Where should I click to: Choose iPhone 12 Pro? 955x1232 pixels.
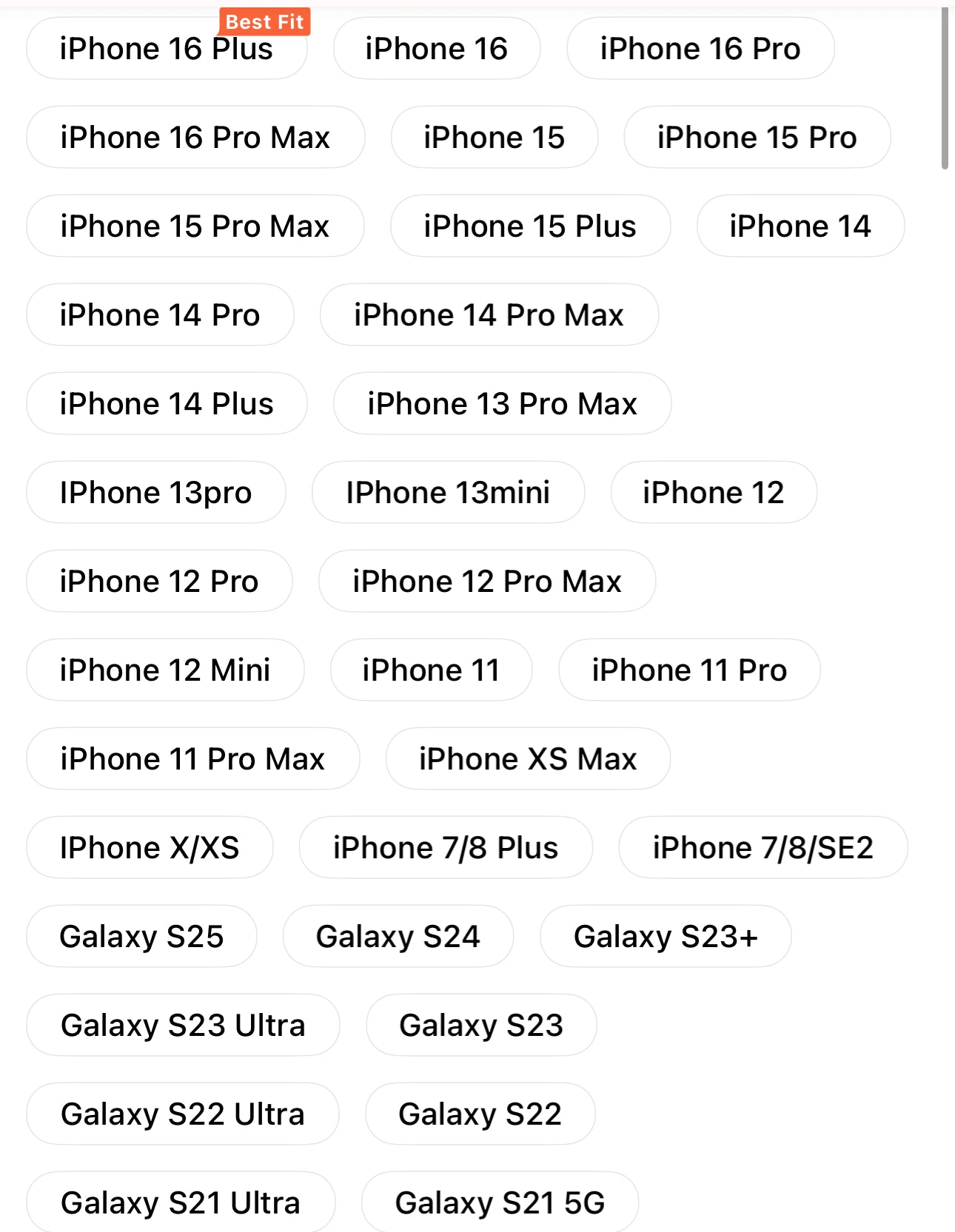159,582
